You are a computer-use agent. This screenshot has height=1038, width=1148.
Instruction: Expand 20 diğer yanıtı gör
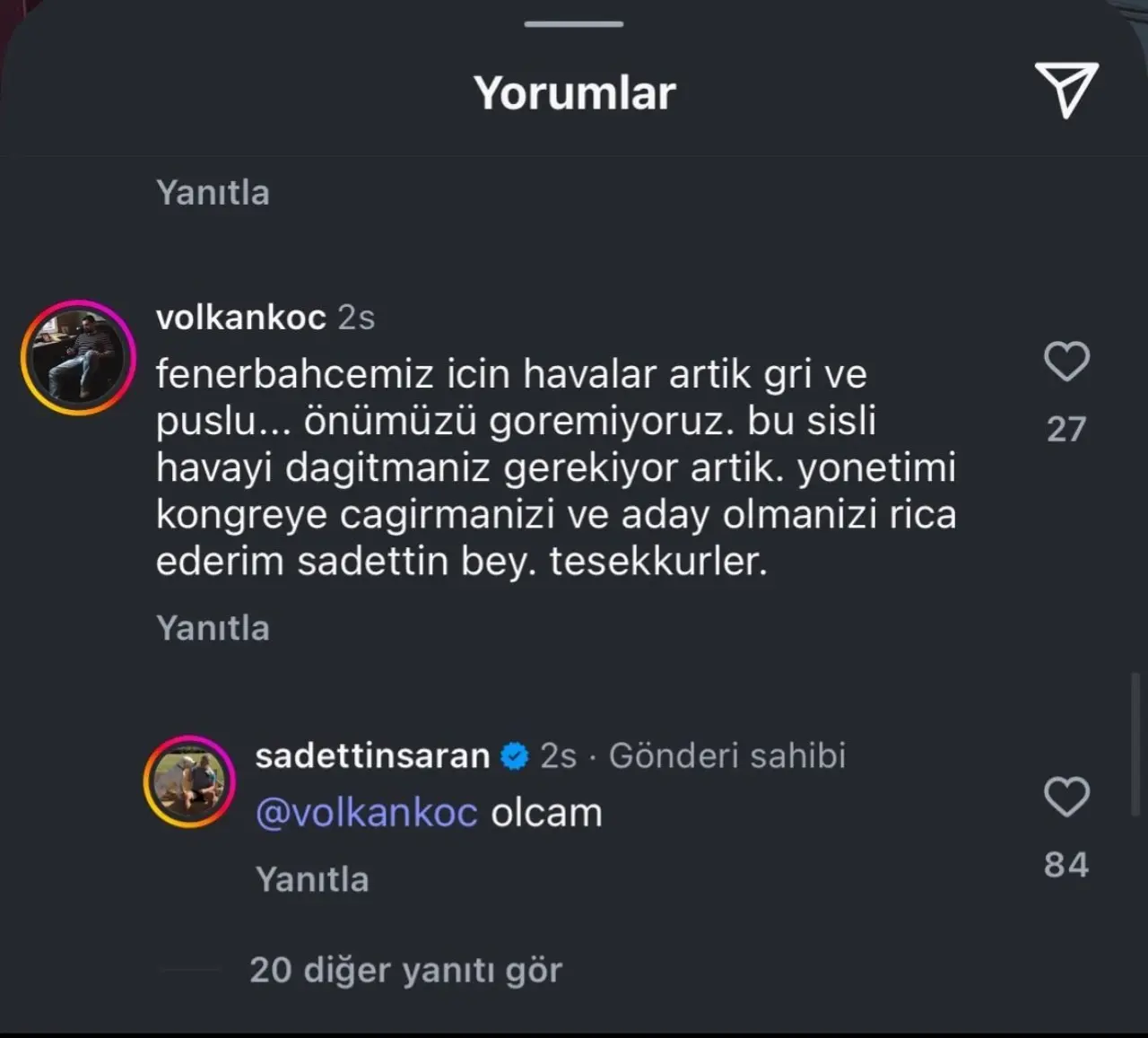(405, 970)
